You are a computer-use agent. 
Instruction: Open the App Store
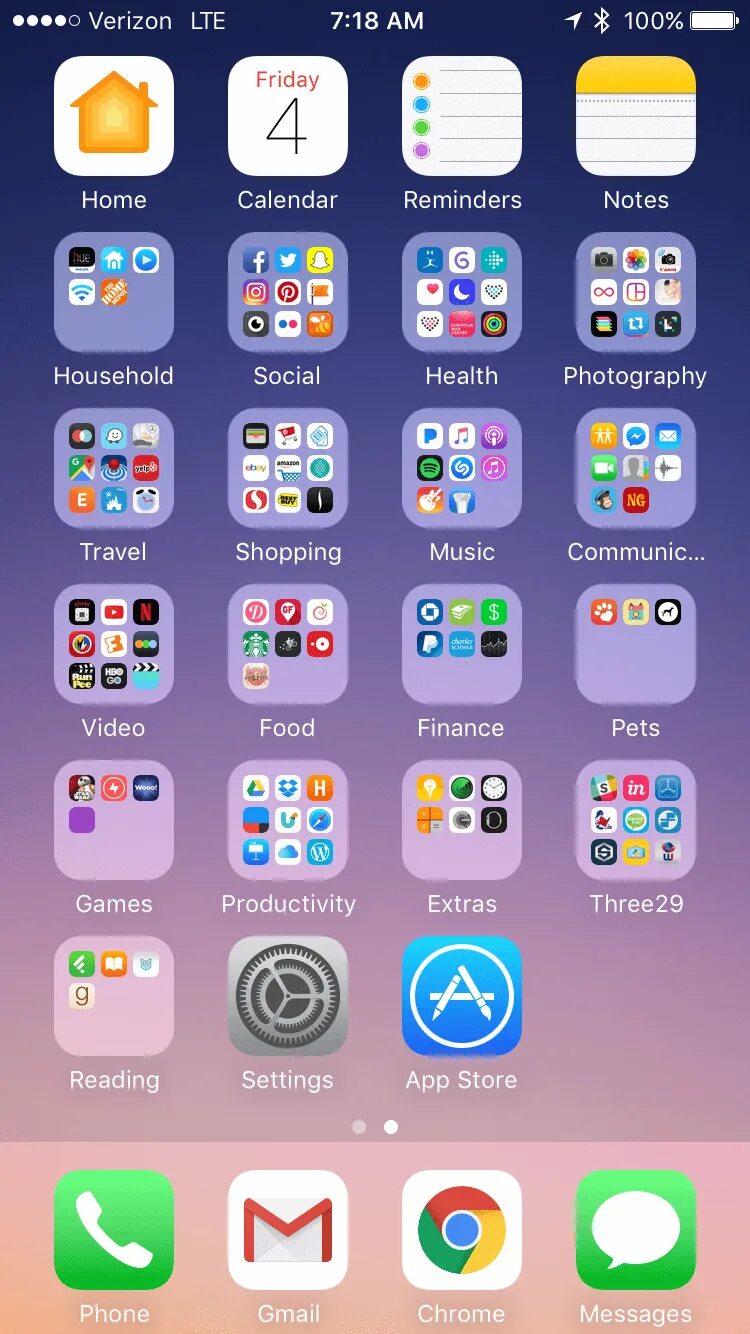(x=462, y=996)
